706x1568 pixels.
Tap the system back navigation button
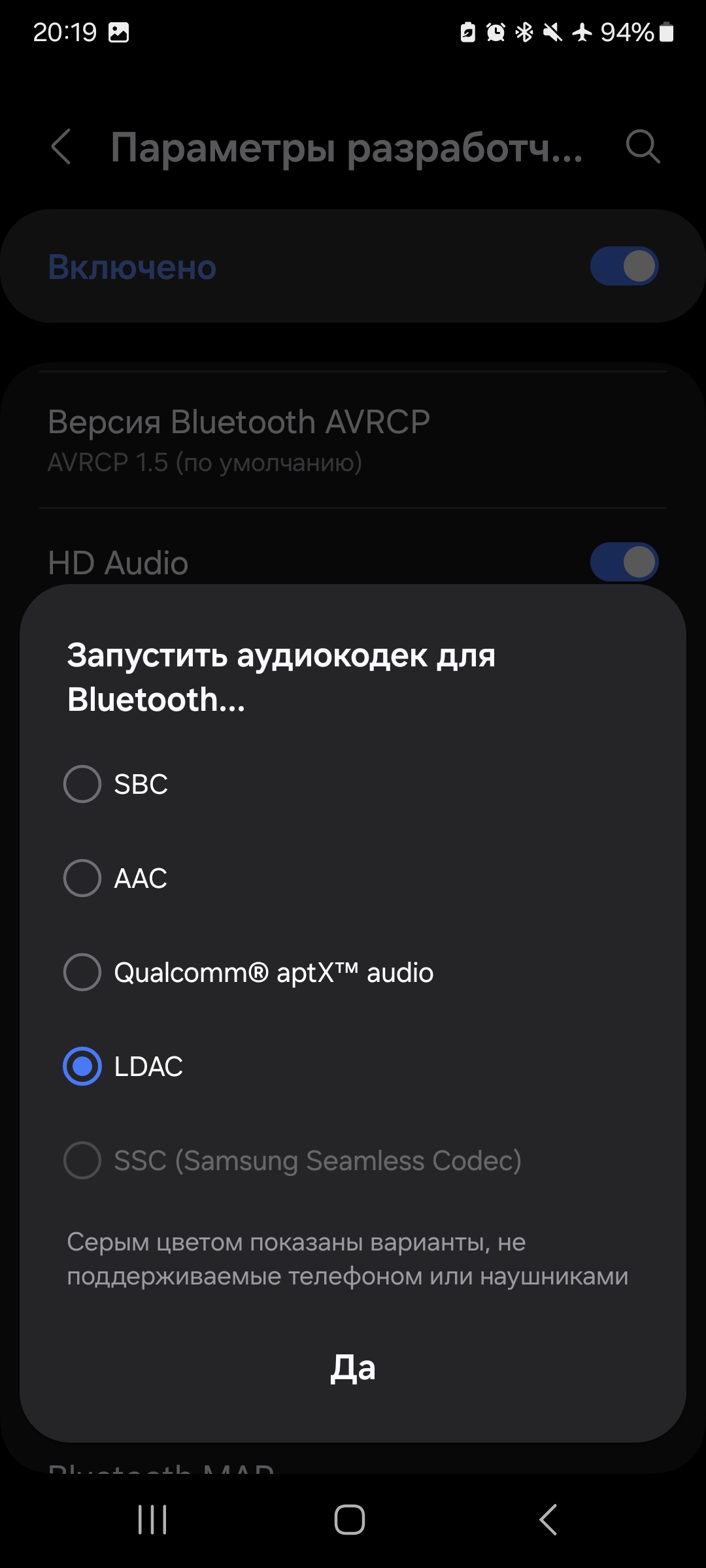(548, 1520)
